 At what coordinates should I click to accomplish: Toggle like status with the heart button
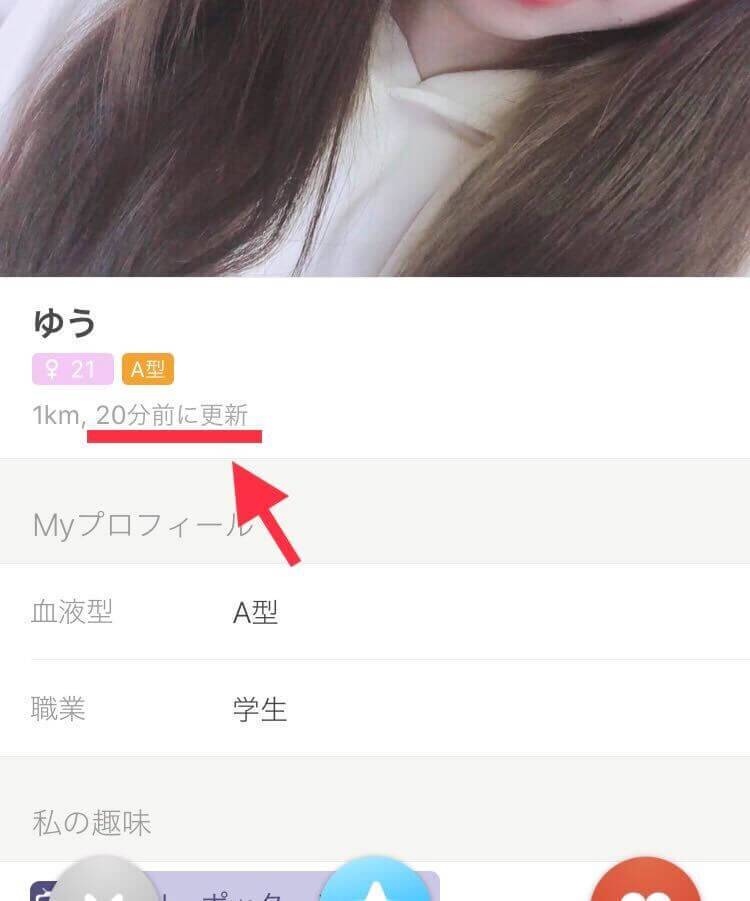pos(645,887)
